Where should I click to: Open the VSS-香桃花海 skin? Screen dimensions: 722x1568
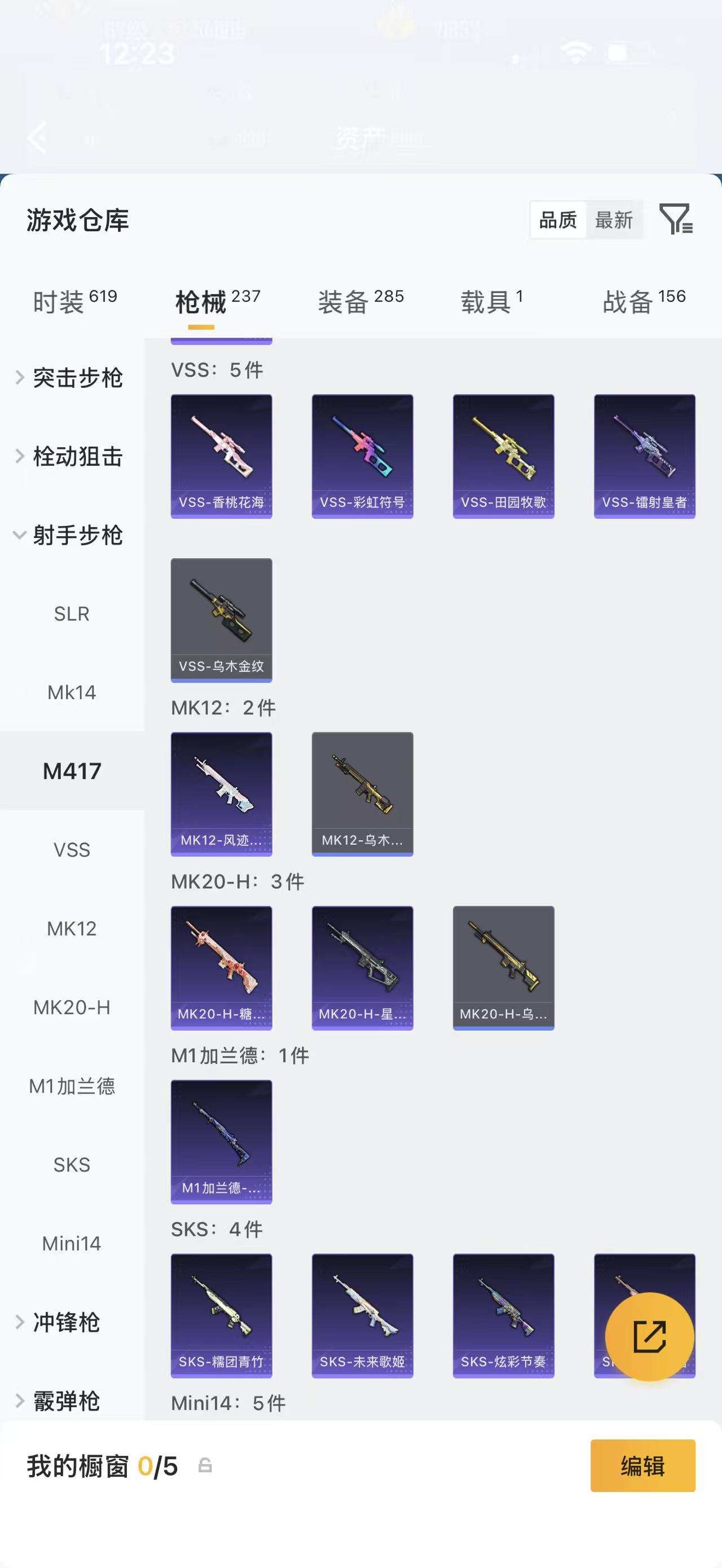pos(221,456)
